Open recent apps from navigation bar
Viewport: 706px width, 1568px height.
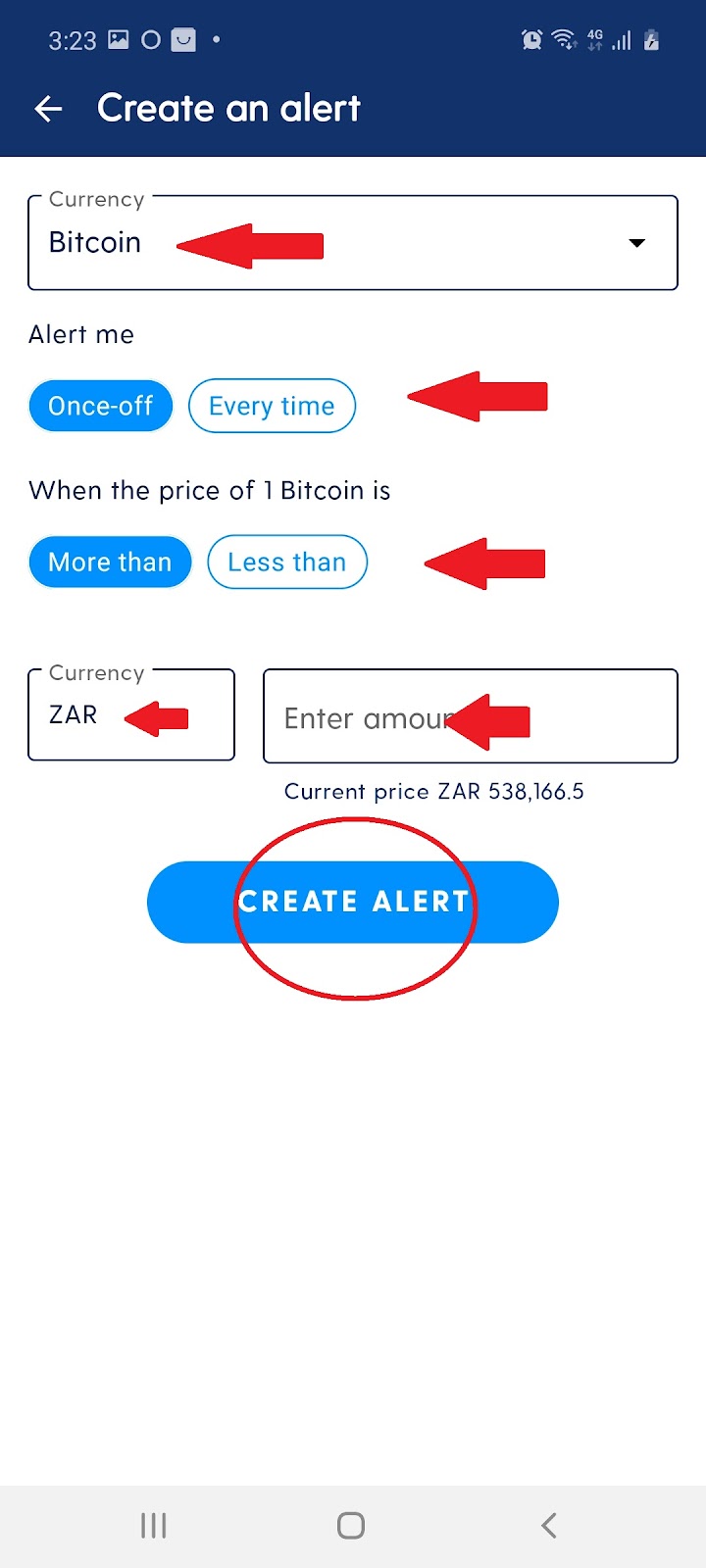pyautogui.click(x=154, y=1525)
